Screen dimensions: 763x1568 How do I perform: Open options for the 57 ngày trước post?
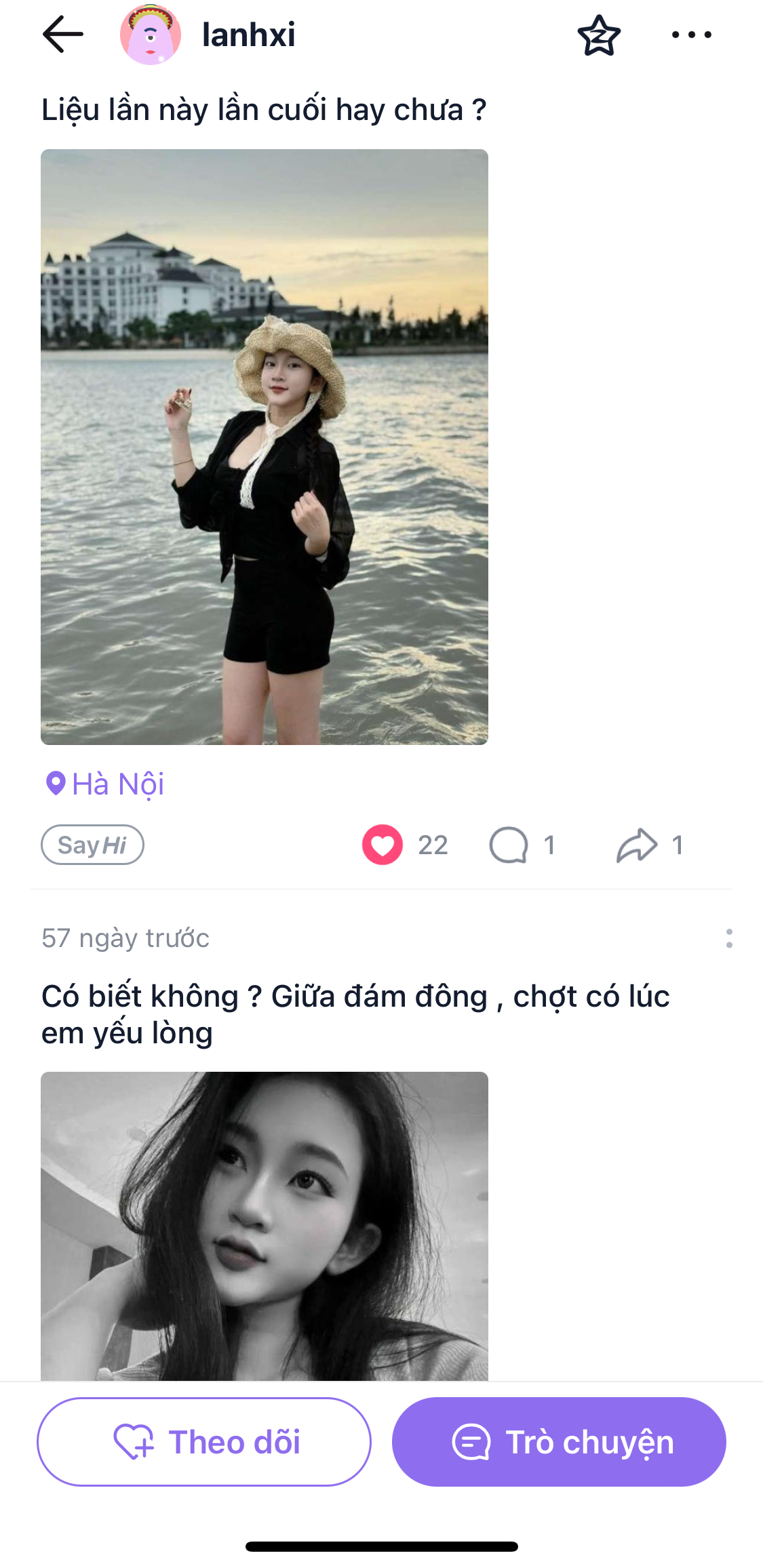[x=729, y=938]
